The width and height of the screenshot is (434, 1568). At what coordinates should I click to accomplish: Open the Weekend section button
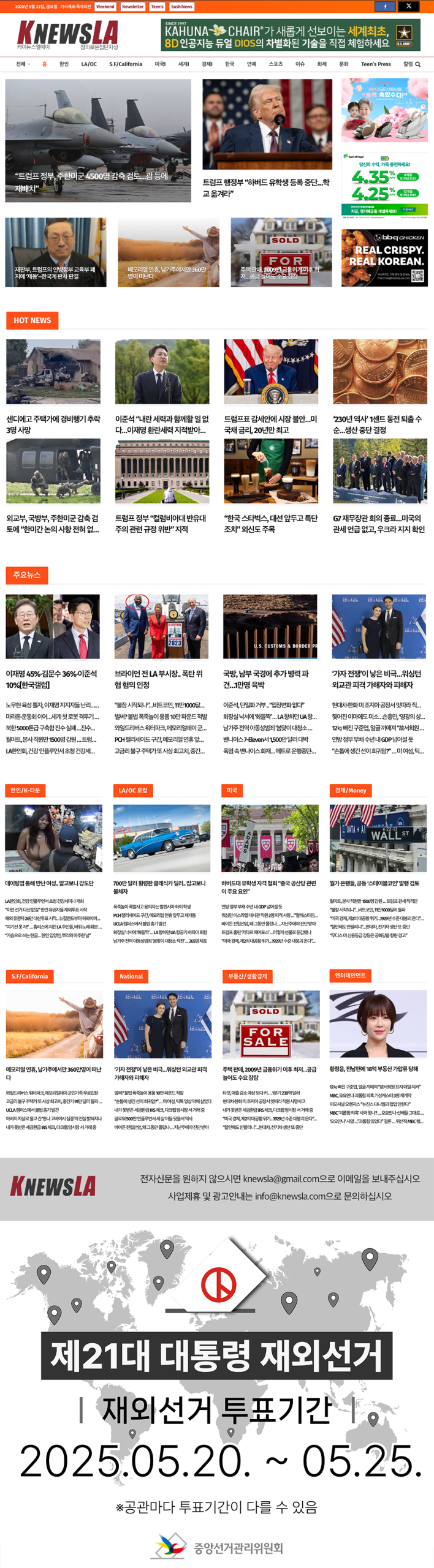105,7
